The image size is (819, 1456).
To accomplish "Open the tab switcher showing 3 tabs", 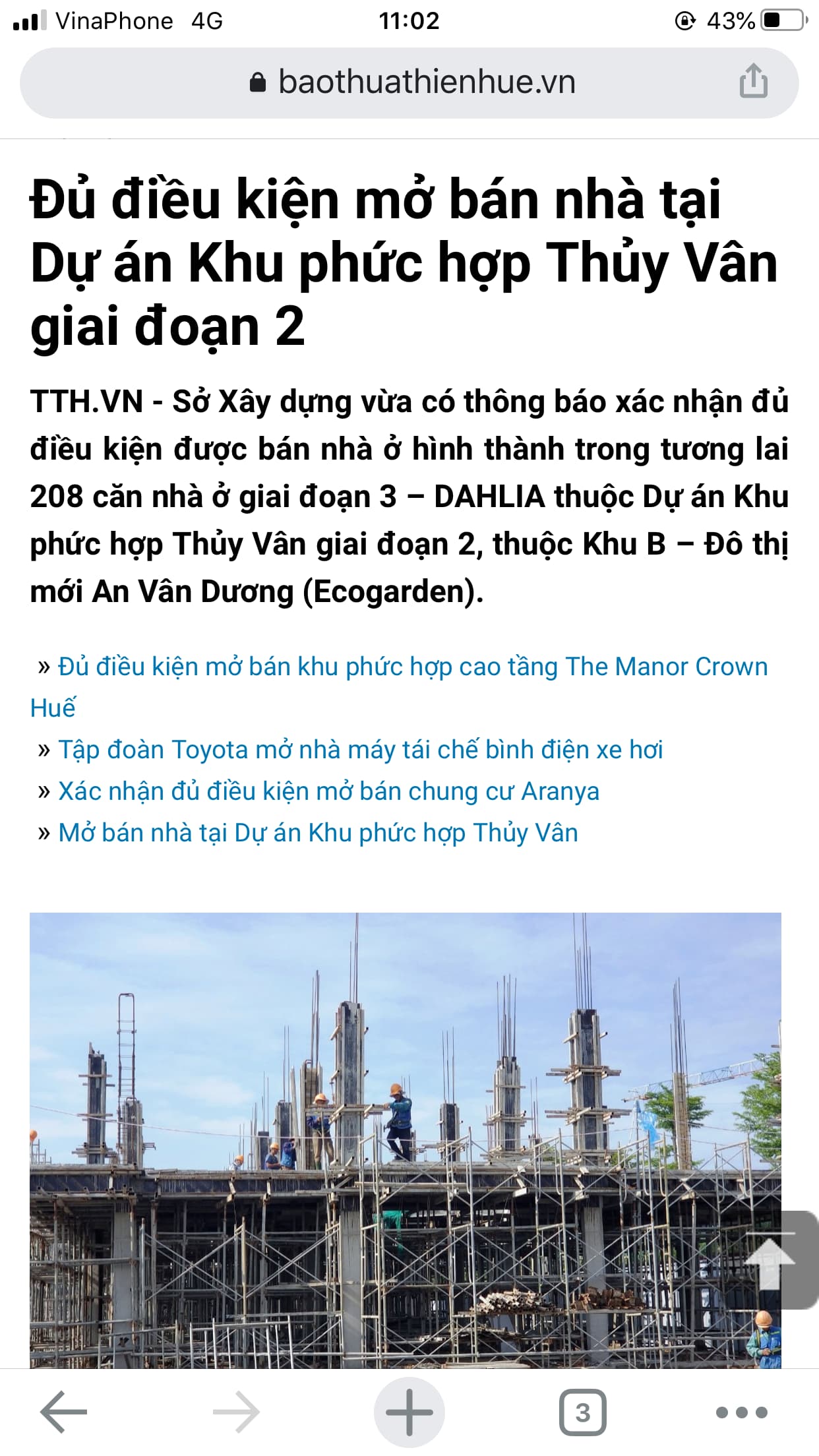I will click(582, 1412).
